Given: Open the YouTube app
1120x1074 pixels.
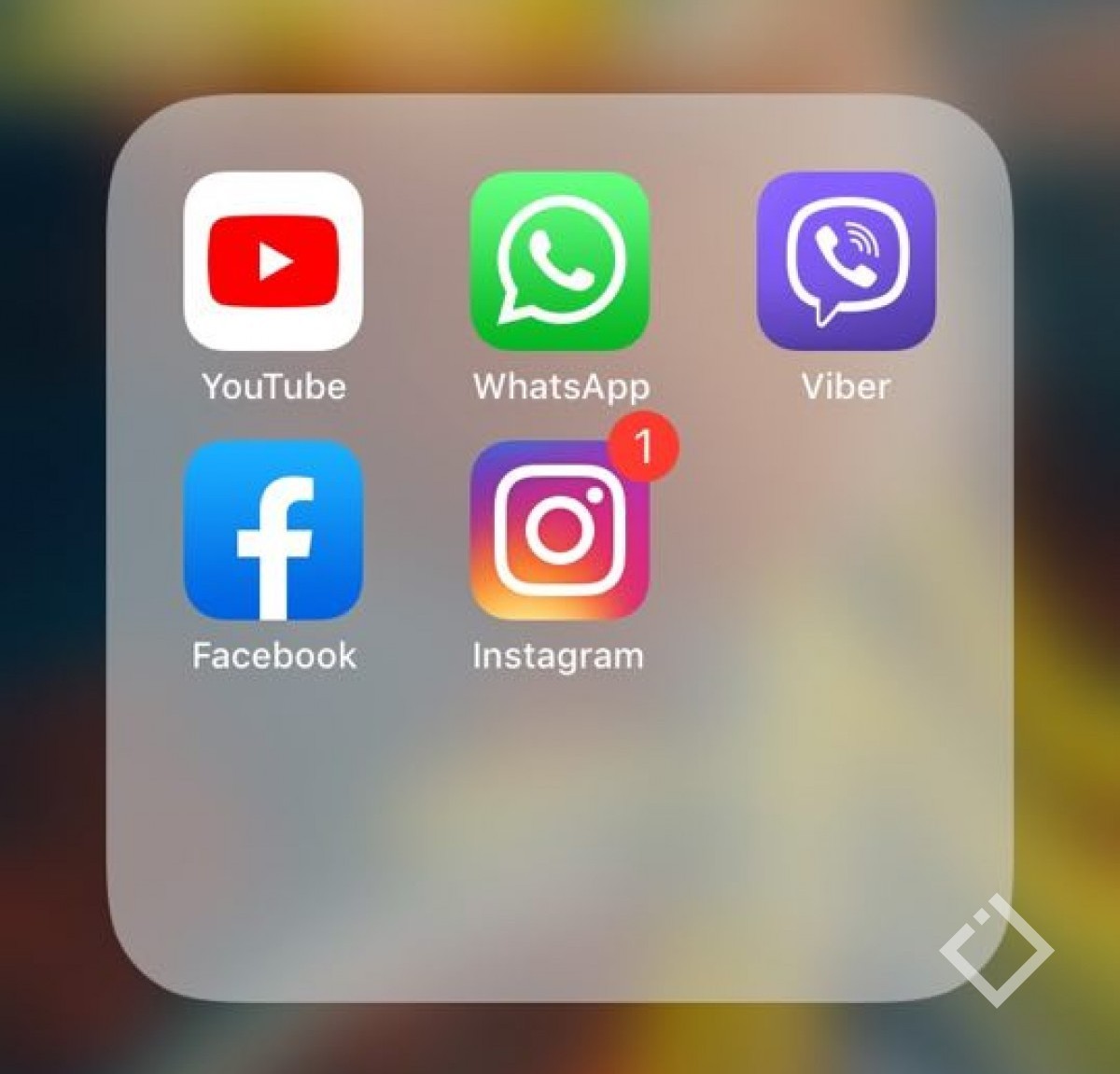Looking at the screenshot, I should pos(273,260).
